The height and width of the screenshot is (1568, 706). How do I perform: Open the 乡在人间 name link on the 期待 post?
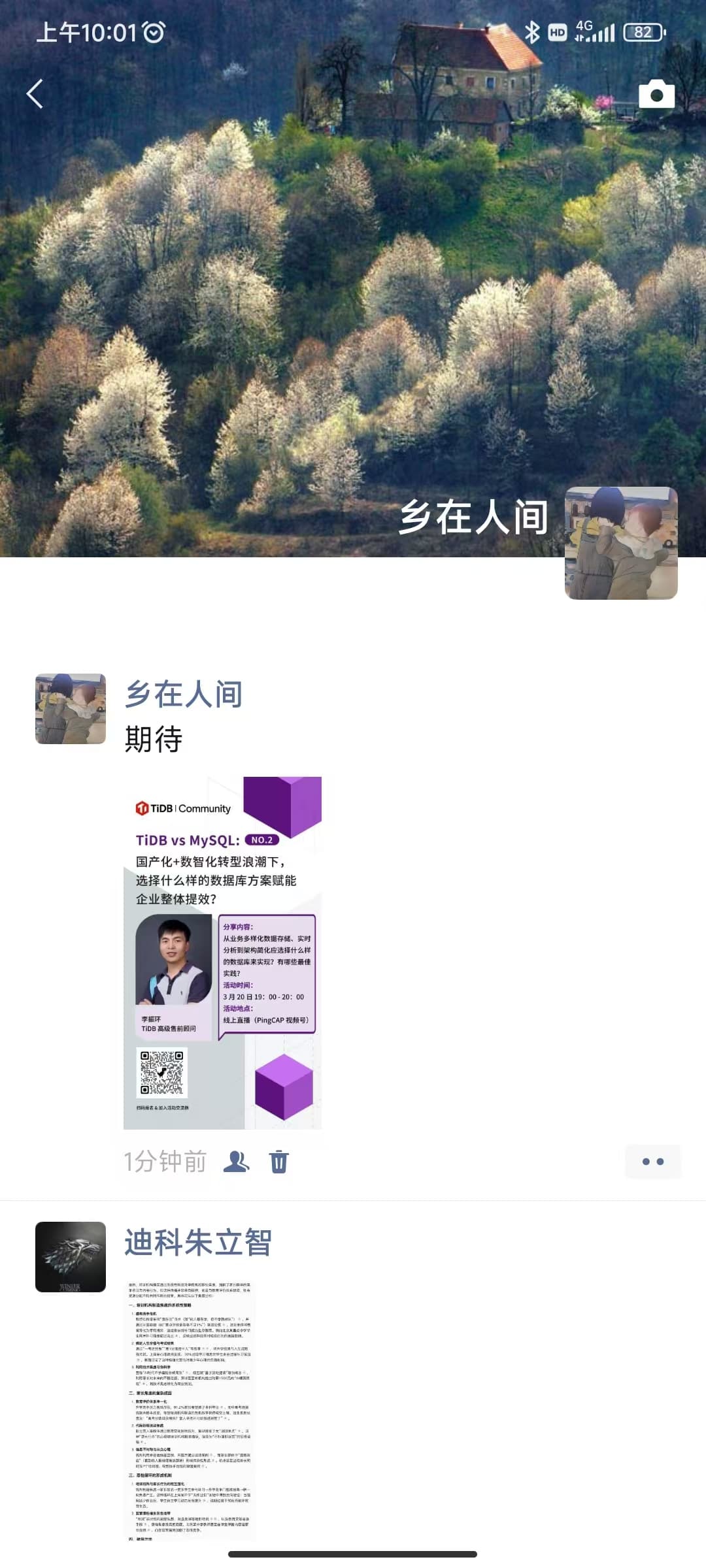(184, 694)
